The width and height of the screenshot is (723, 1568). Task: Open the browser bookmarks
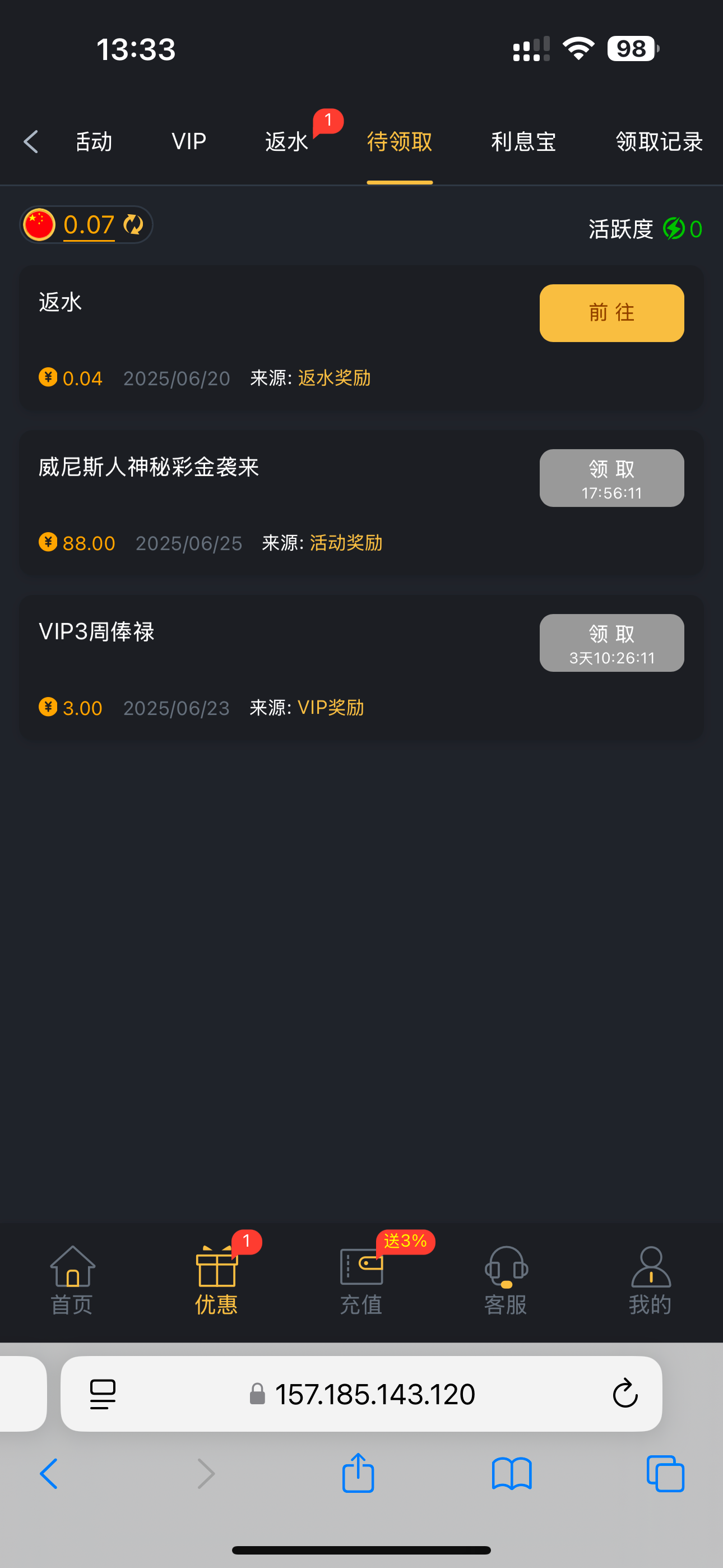(x=511, y=1474)
